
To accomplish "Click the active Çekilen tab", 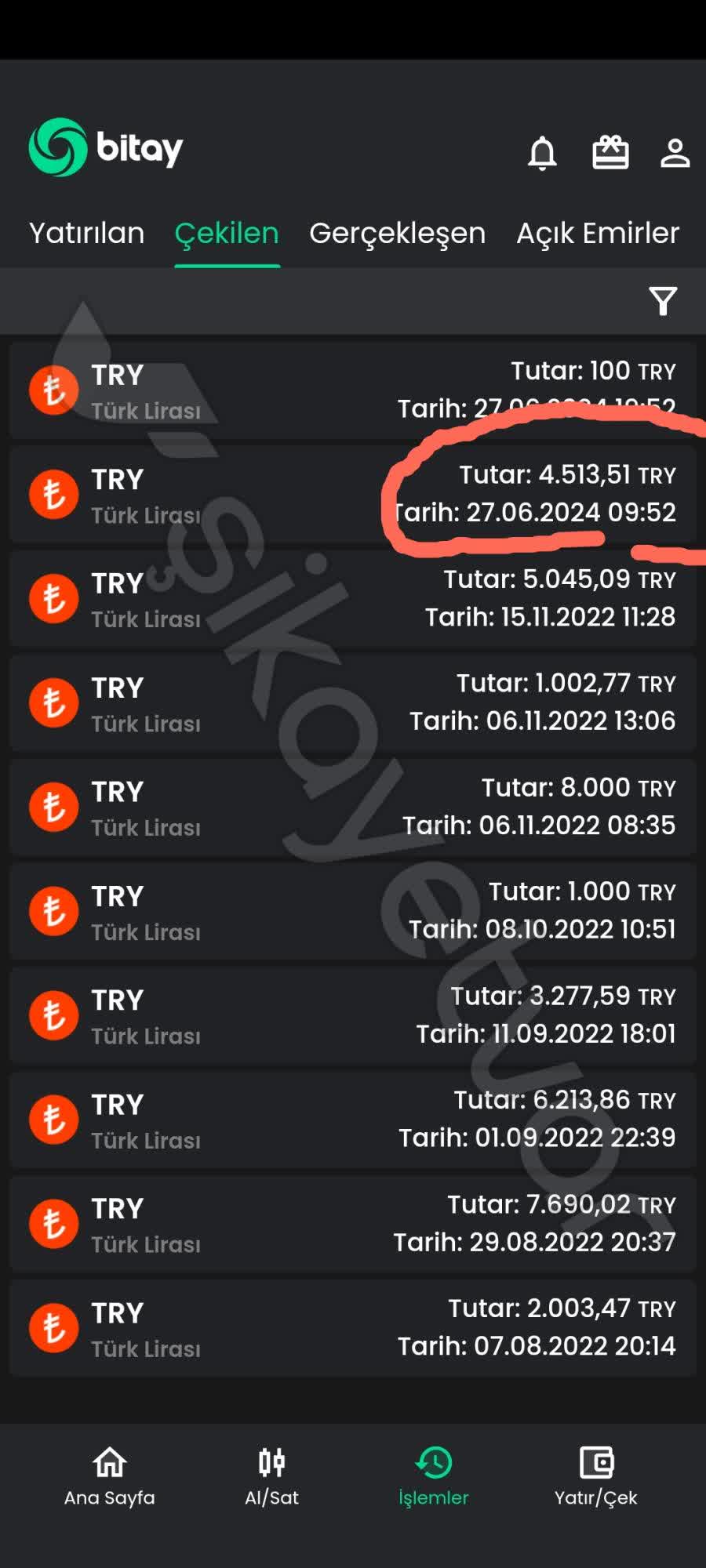I will pos(227,233).
